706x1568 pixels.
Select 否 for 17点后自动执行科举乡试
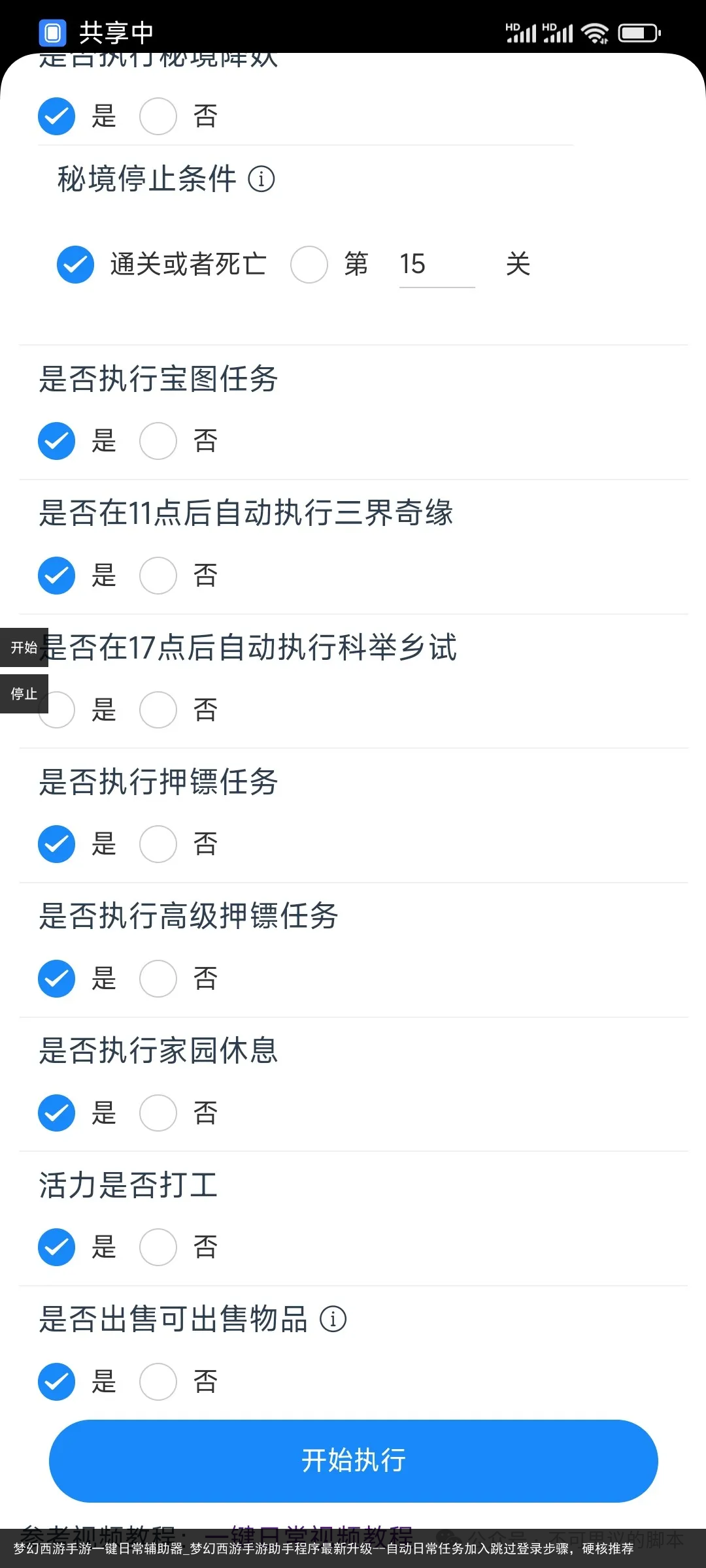[x=158, y=710]
